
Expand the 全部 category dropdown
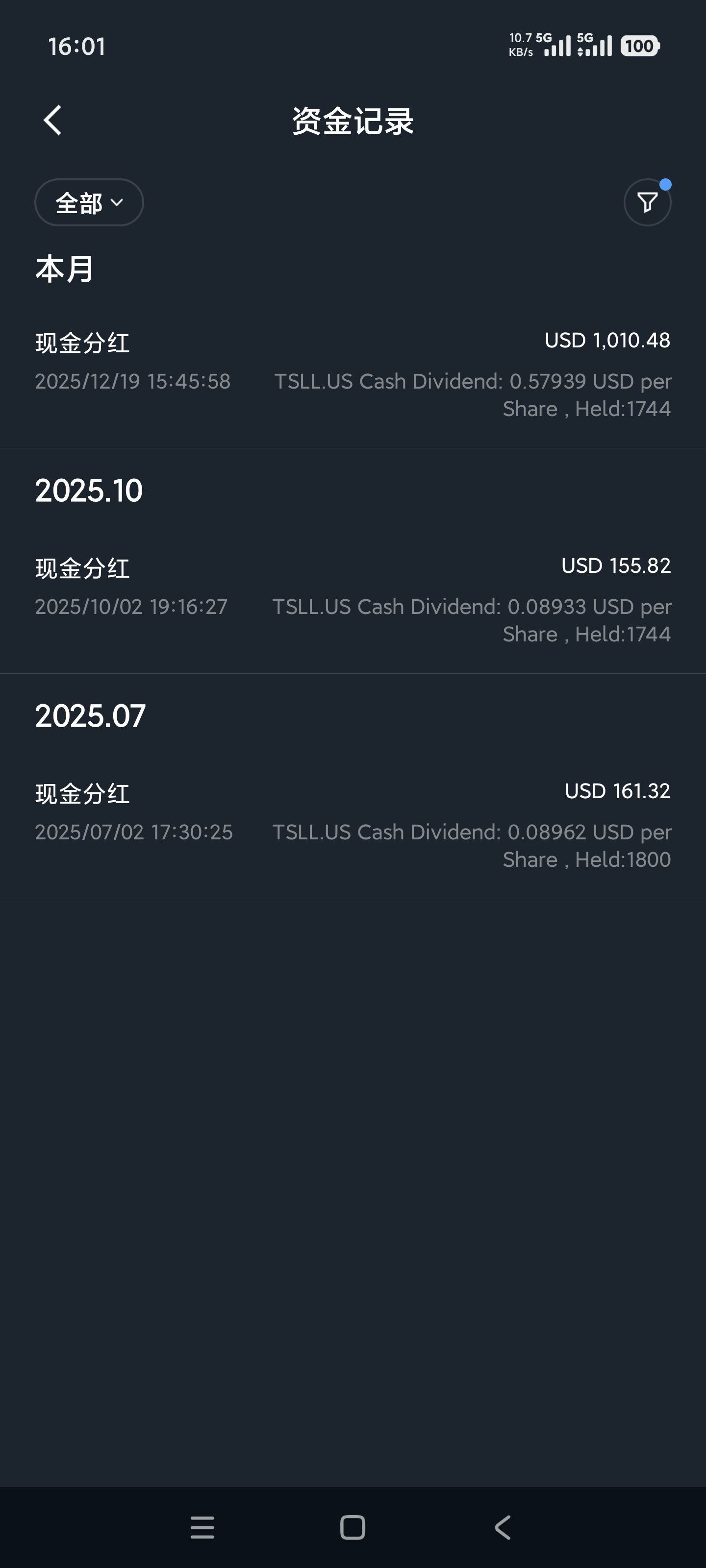click(89, 203)
